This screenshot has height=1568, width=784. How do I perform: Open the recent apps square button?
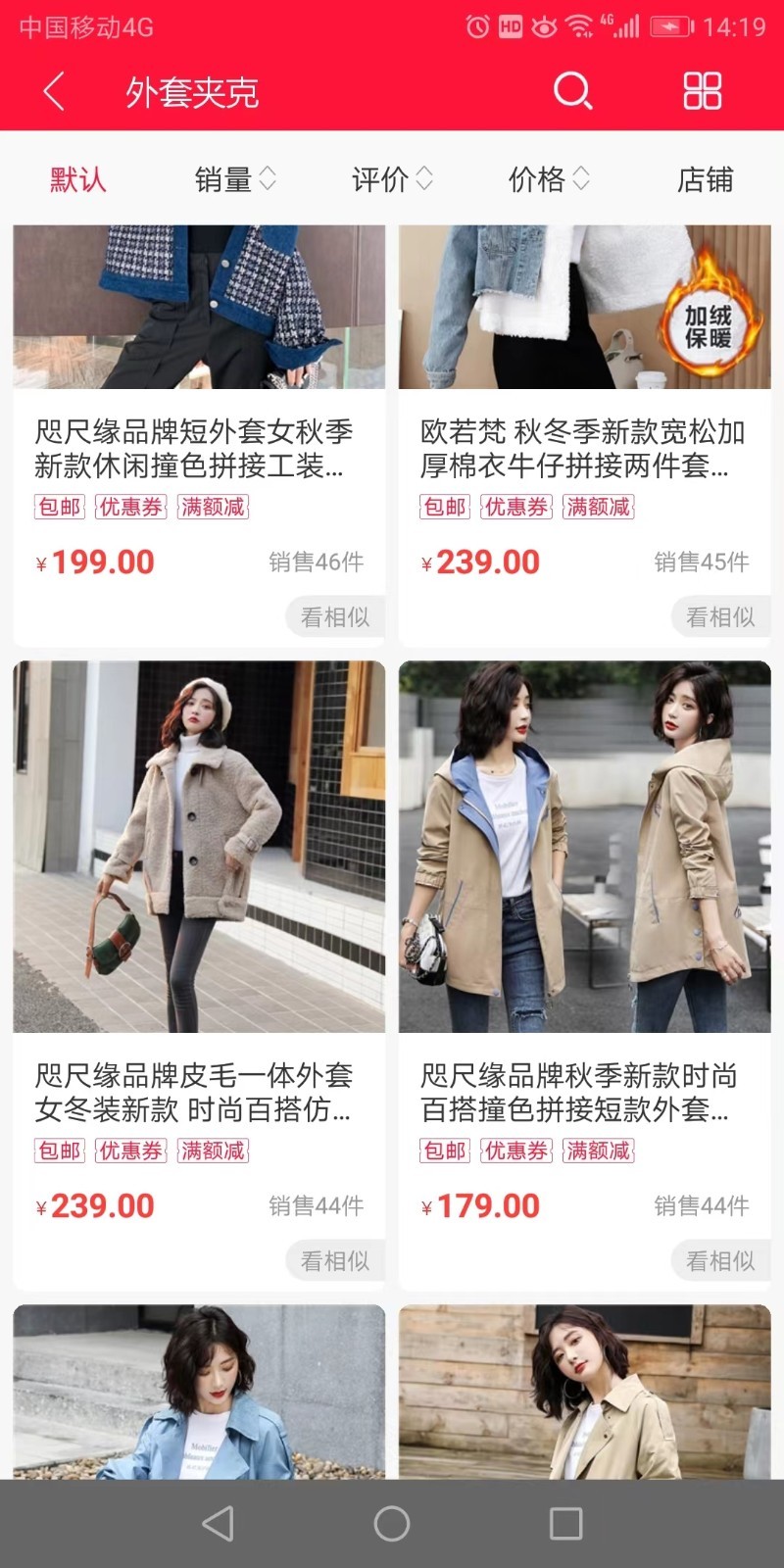[565, 1524]
